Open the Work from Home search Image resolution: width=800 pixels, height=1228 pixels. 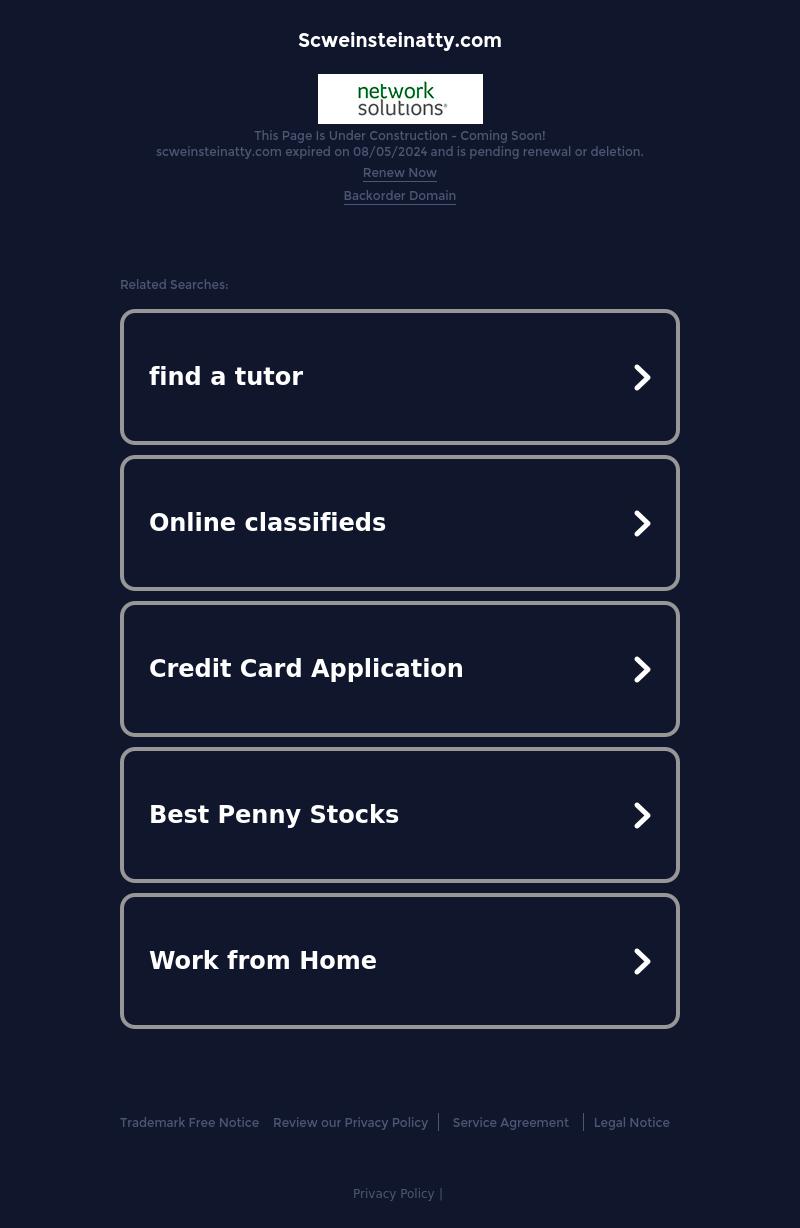(399, 961)
